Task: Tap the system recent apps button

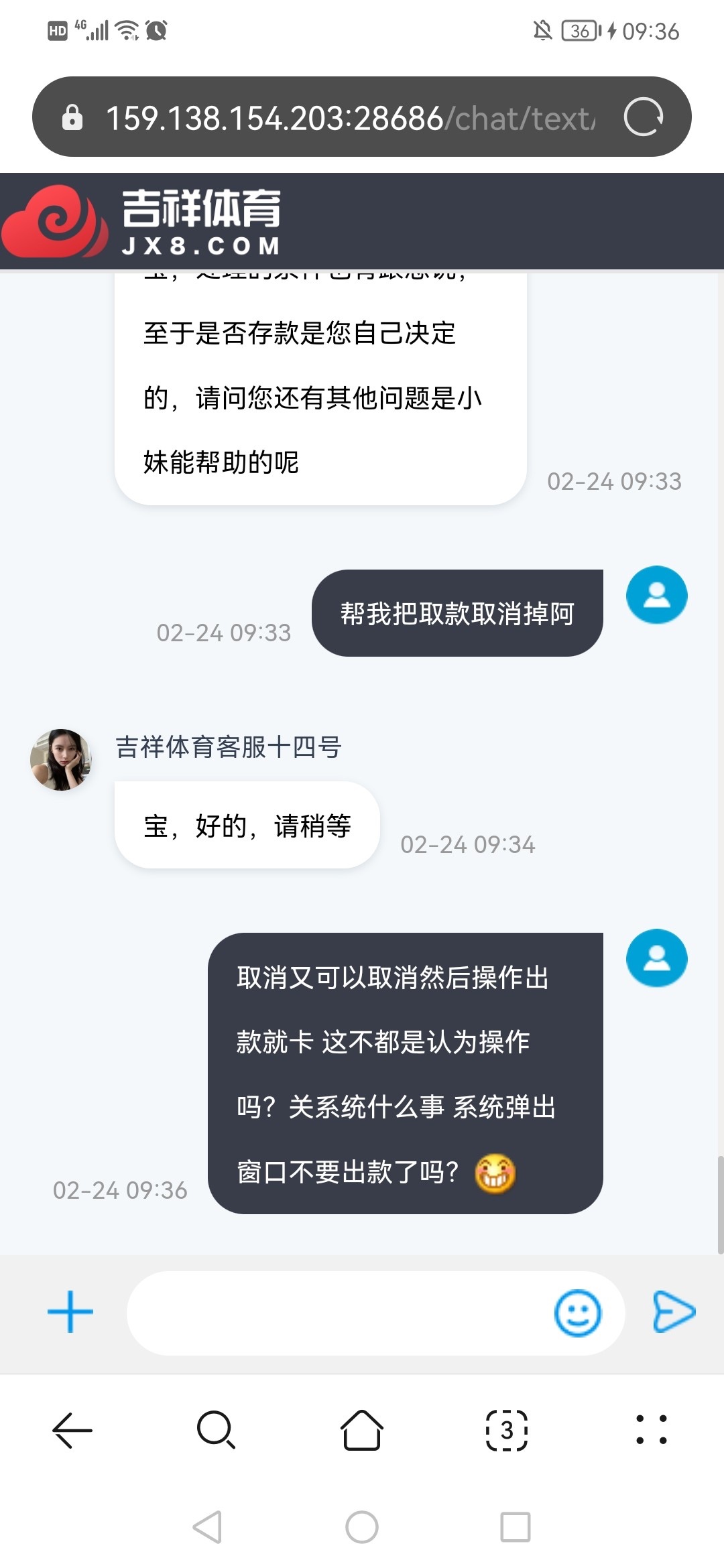Action: point(515,1527)
